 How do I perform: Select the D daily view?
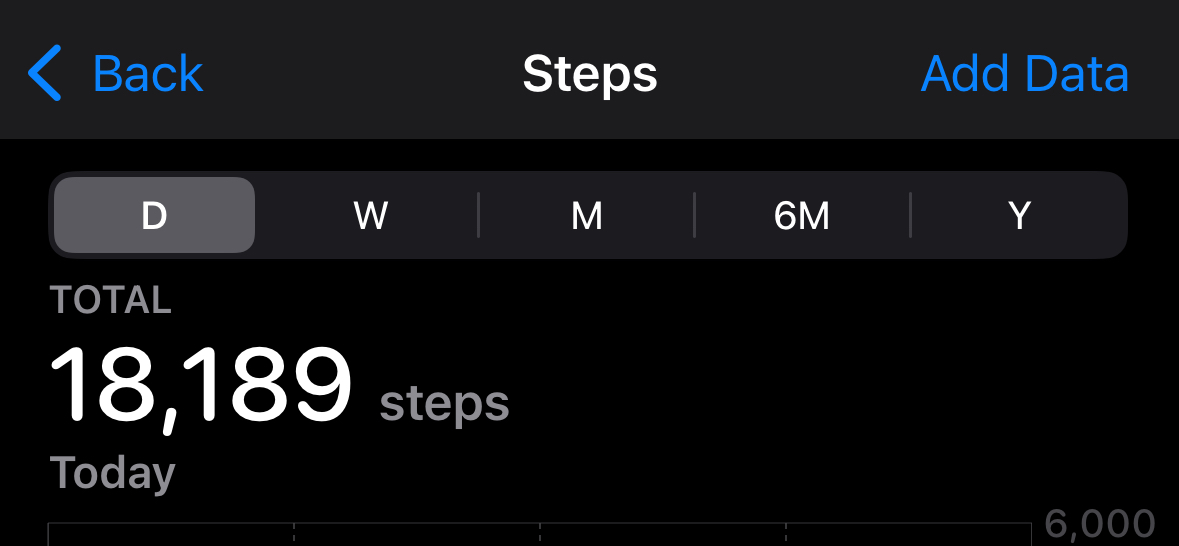[154, 215]
